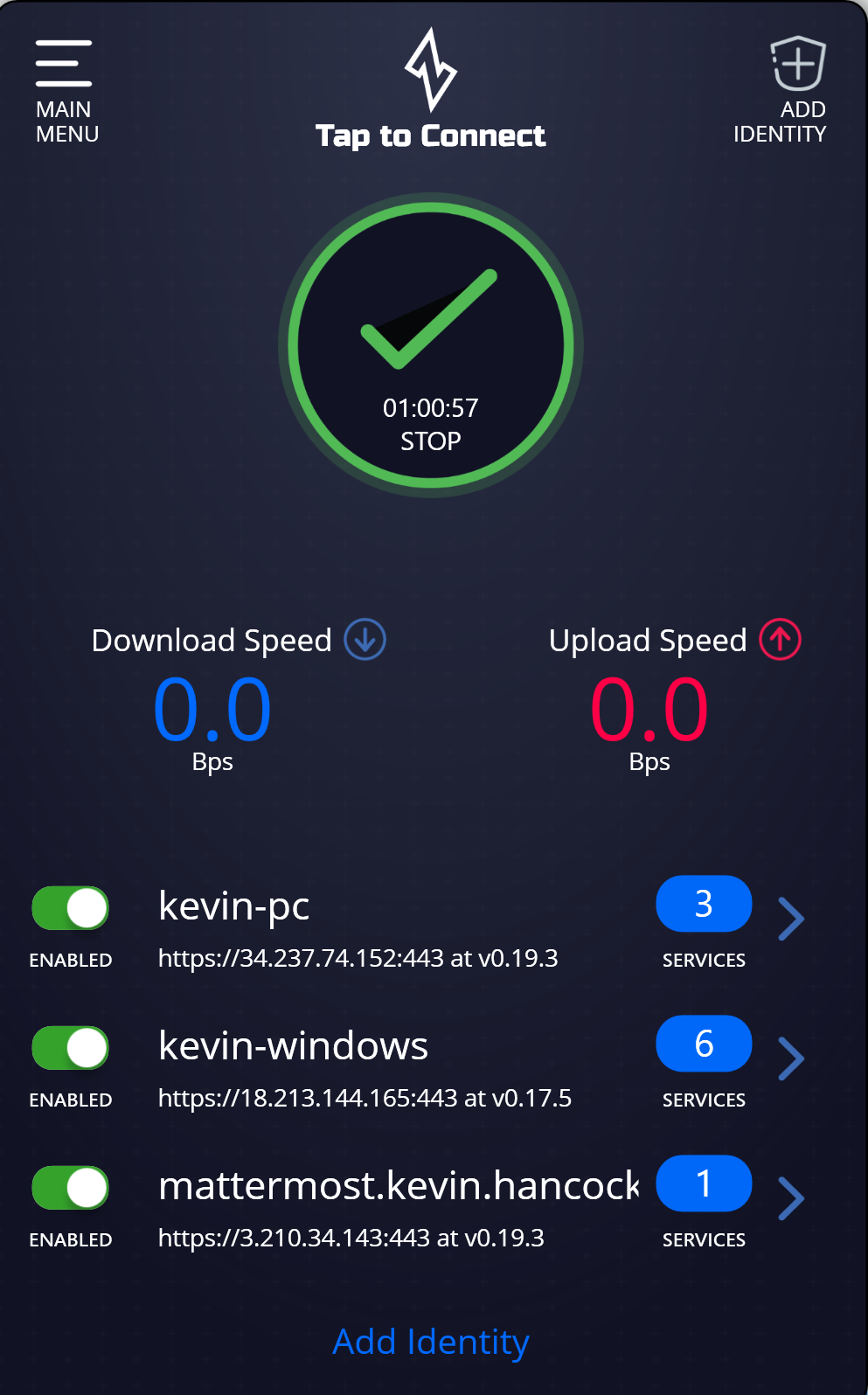Tap the Add Identity link at bottom
Viewport: 868px width, 1395px height.
click(x=431, y=1342)
